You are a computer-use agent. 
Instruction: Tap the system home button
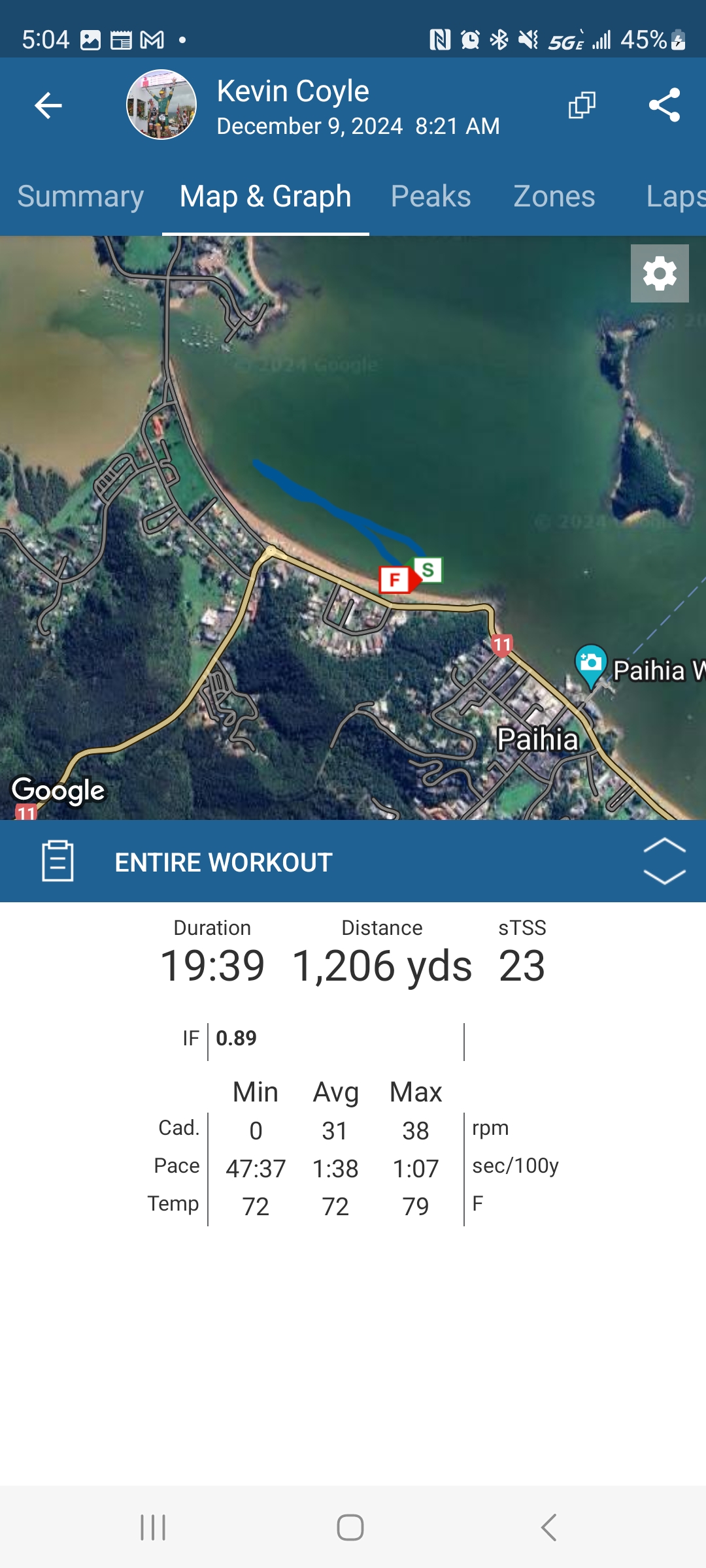pyautogui.click(x=350, y=1527)
